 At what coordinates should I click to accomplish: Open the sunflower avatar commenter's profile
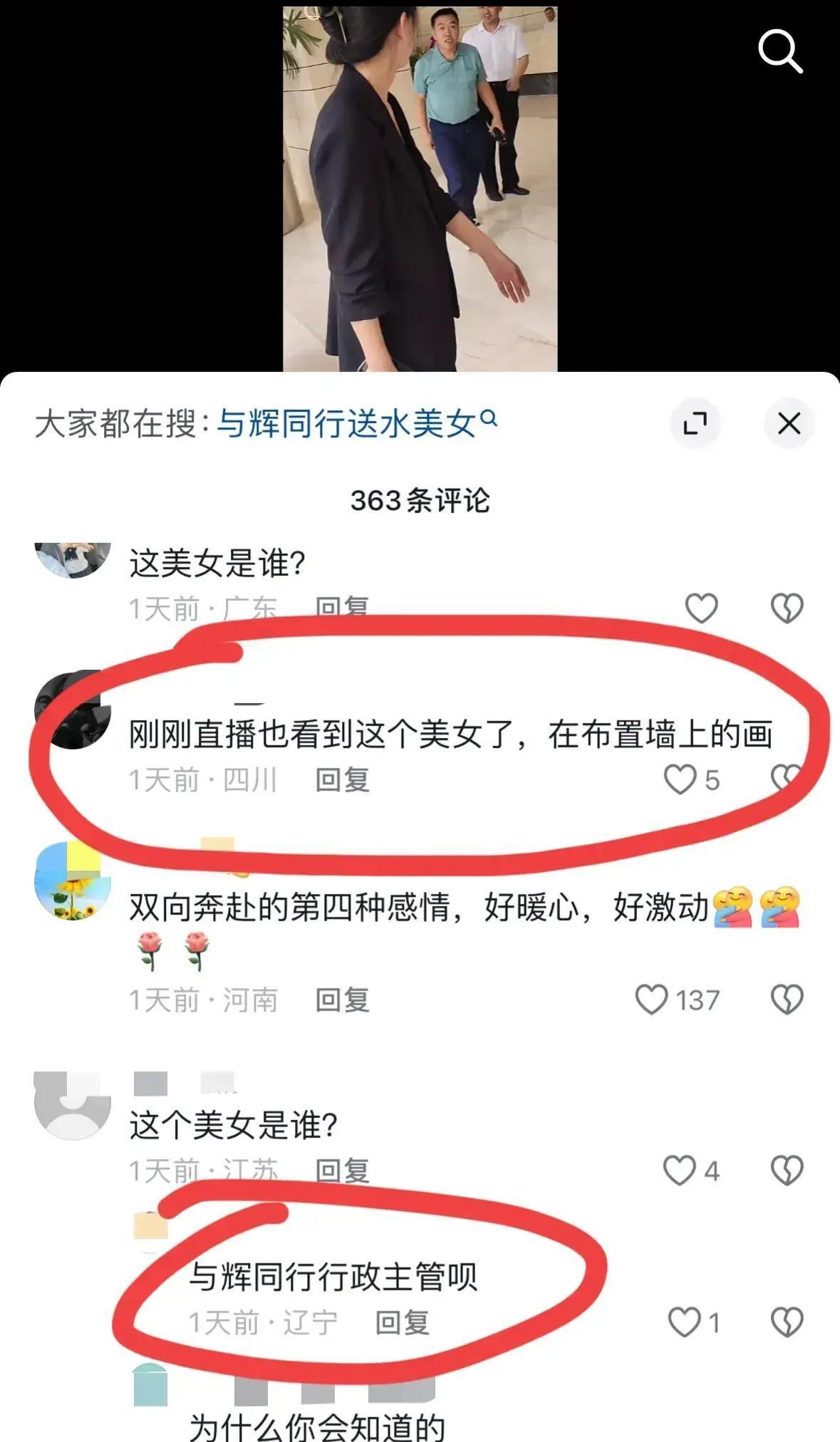pos(73,882)
